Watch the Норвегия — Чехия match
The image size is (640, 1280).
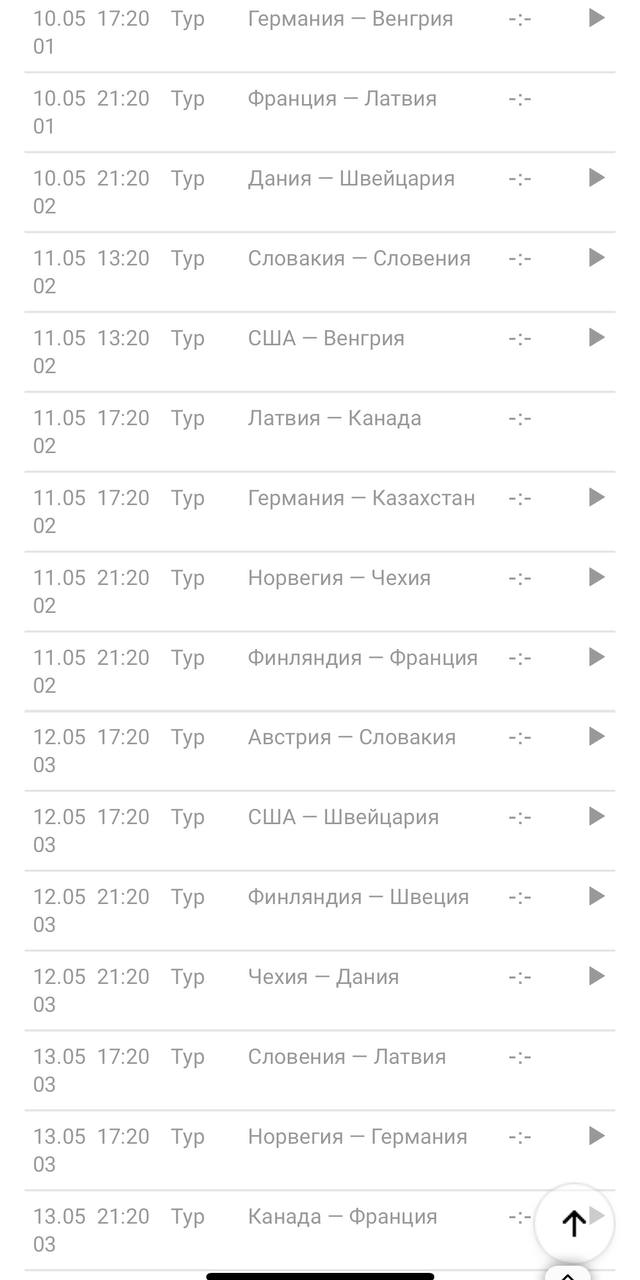pyautogui.click(x=597, y=577)
